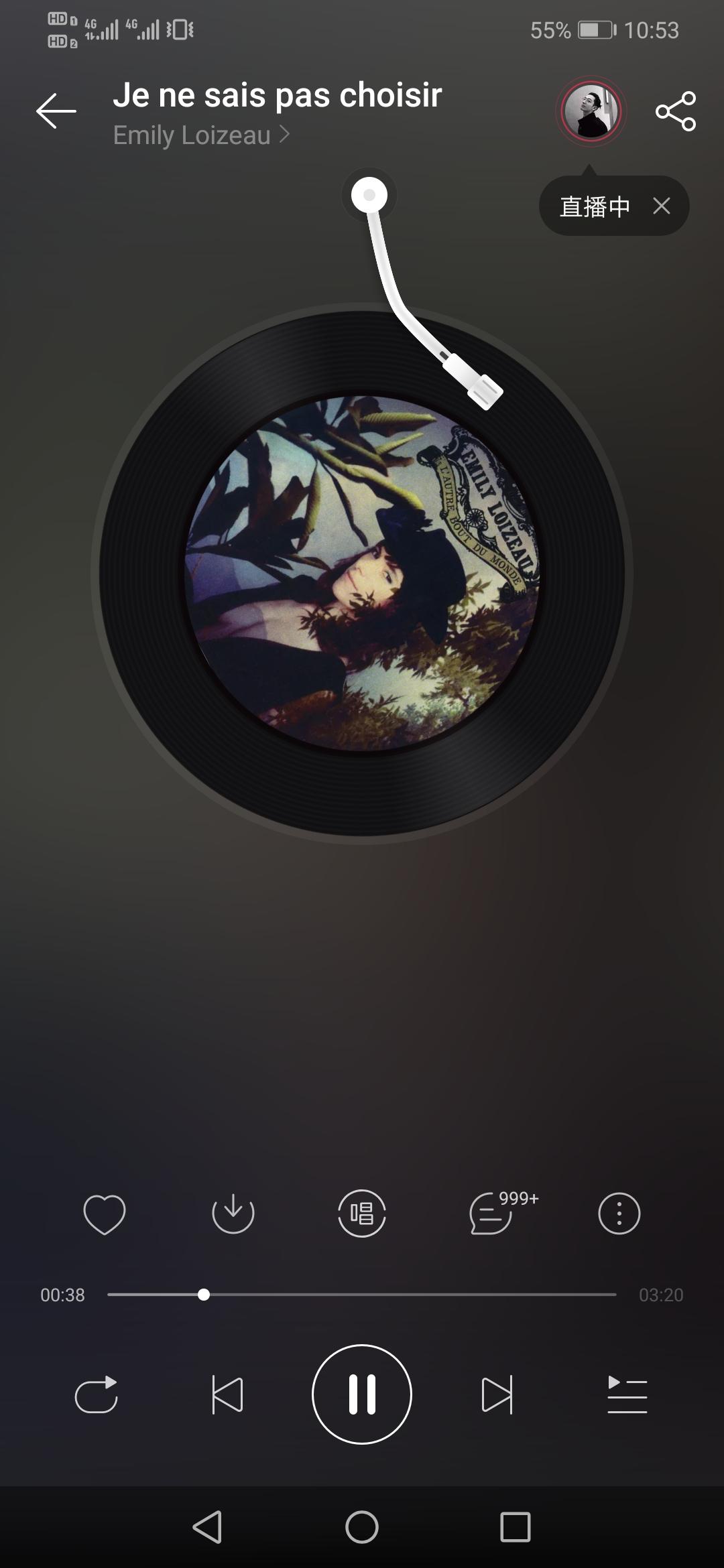
Task: Go back using the top-left arrow
Action: click(x=56, y=111)
